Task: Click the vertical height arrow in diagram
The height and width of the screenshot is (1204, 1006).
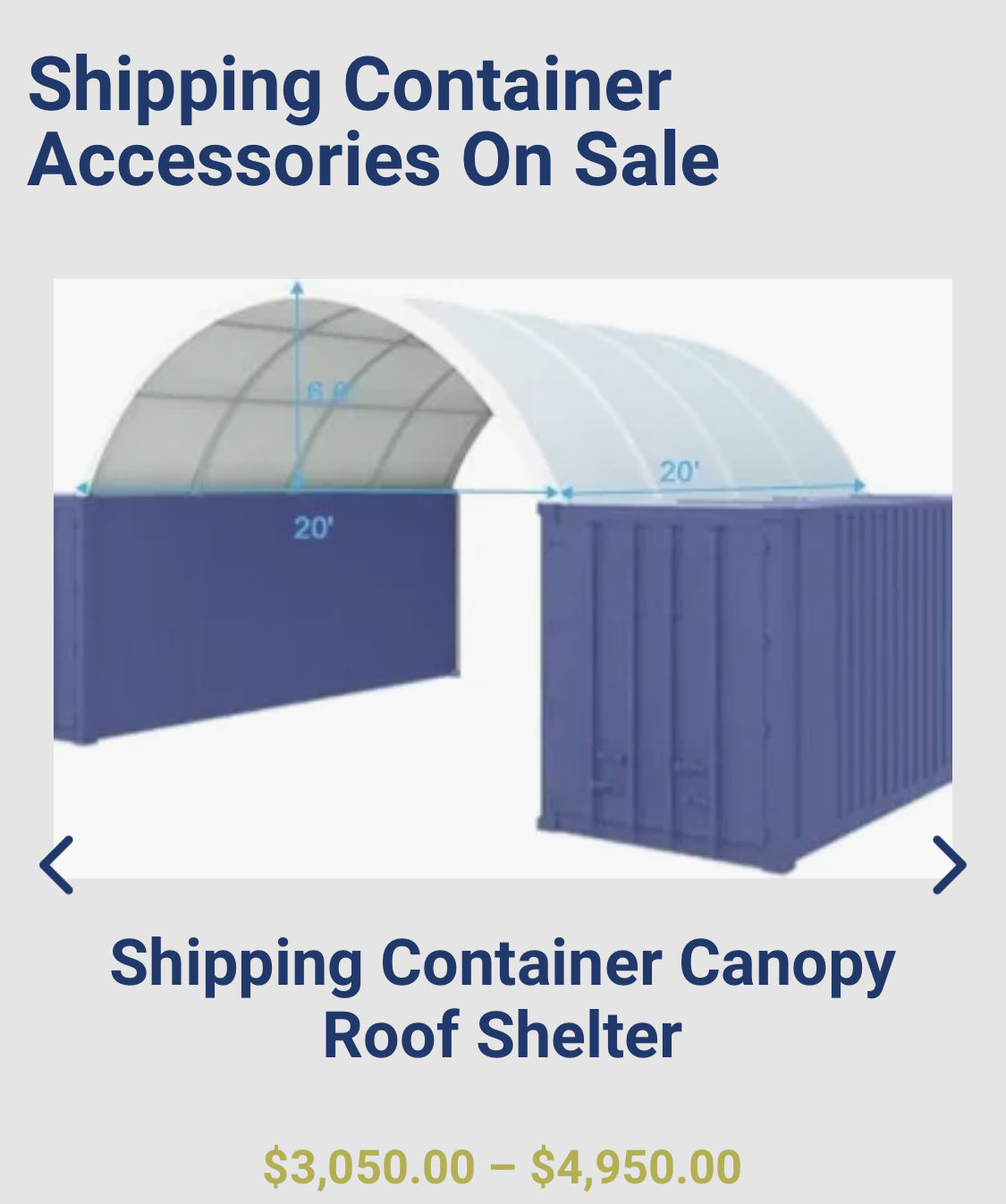Action: click(297, 385)
